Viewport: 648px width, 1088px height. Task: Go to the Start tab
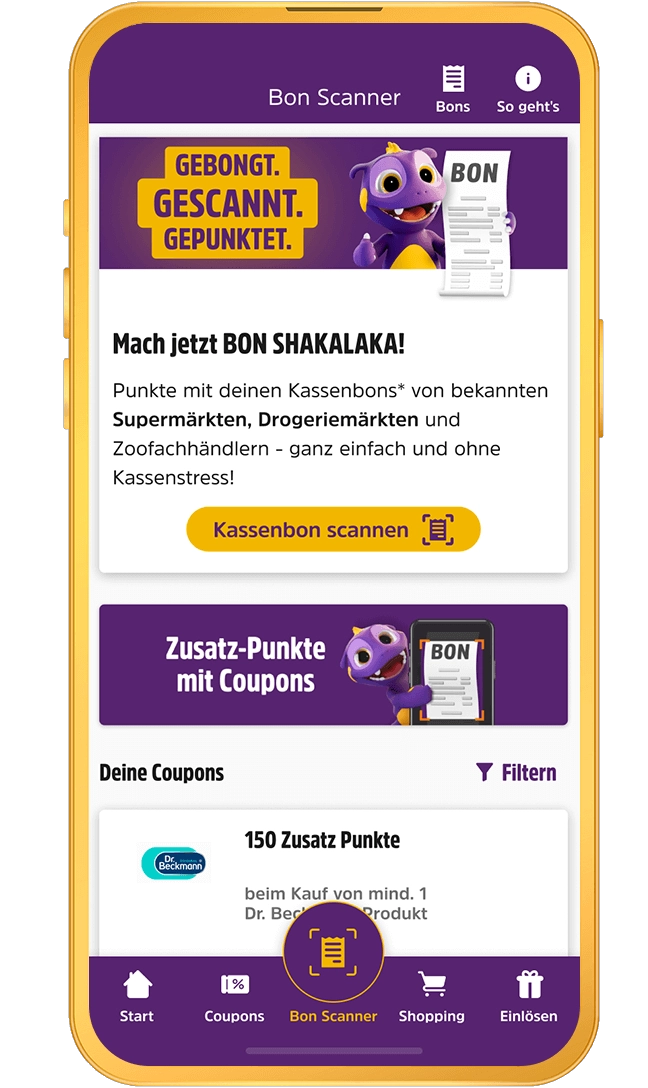[x=137, y=996]
